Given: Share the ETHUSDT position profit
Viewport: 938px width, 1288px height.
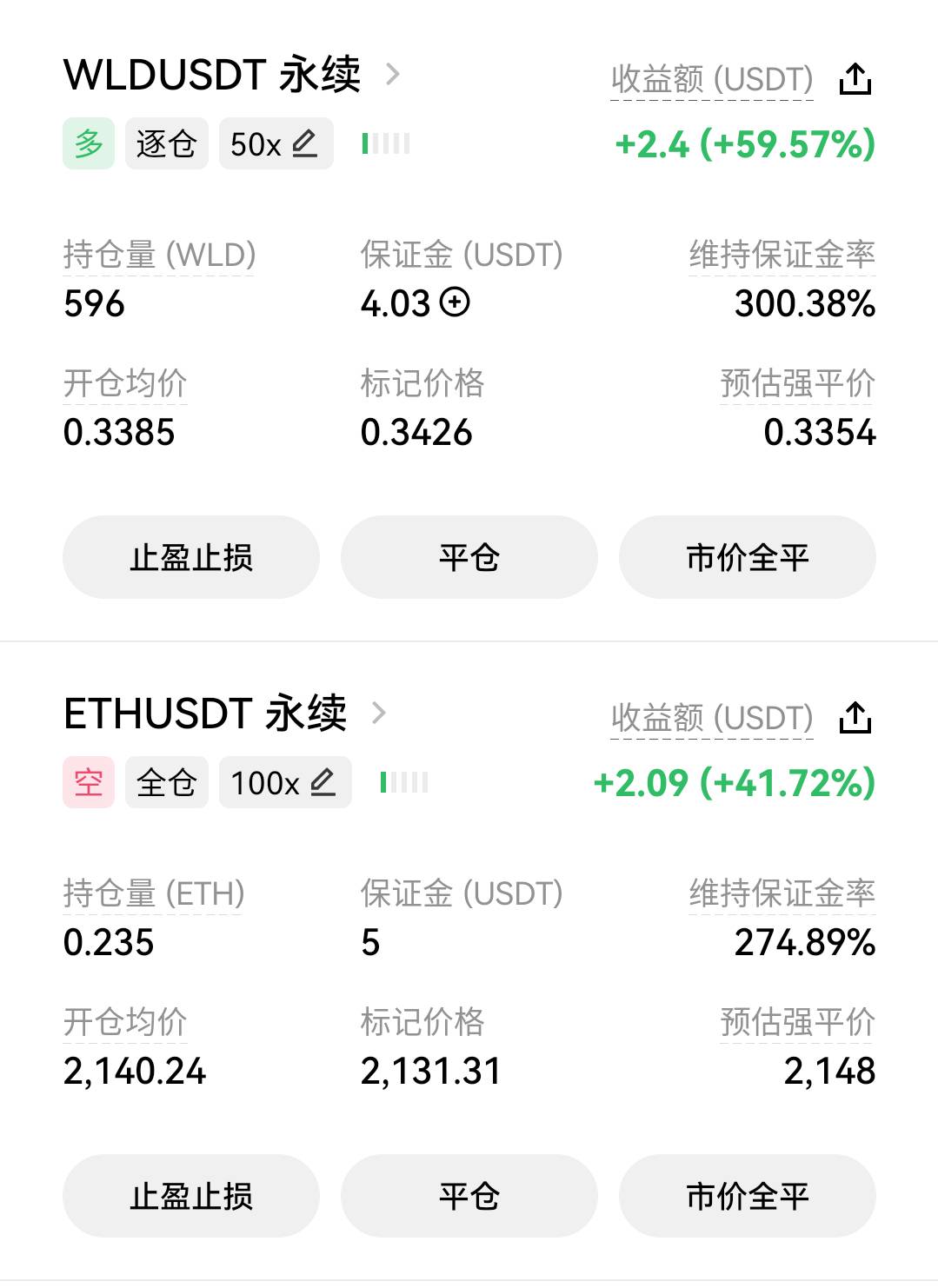Looking at the screenshot, I should [855, 718].
